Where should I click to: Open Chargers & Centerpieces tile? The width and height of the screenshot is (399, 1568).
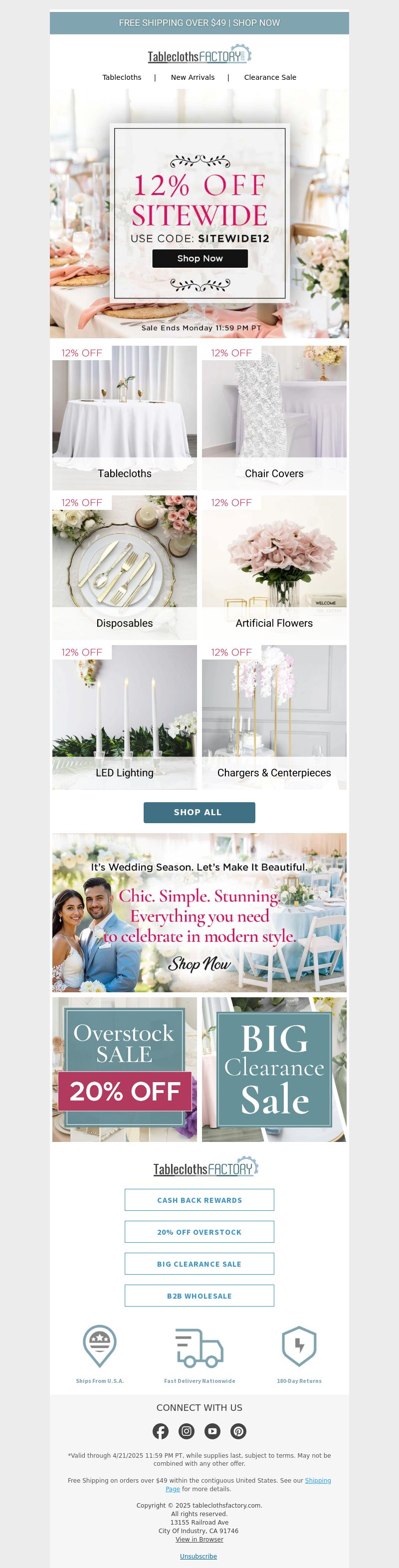click(x=274, y=717)
